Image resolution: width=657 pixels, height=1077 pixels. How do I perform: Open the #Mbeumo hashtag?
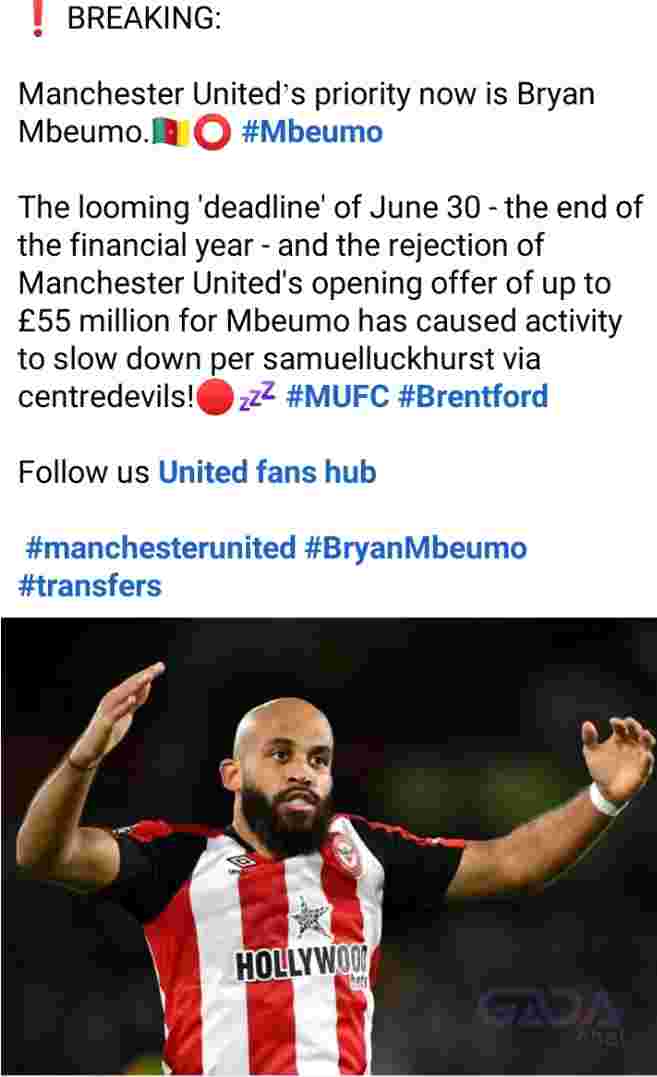coord(312,133)
